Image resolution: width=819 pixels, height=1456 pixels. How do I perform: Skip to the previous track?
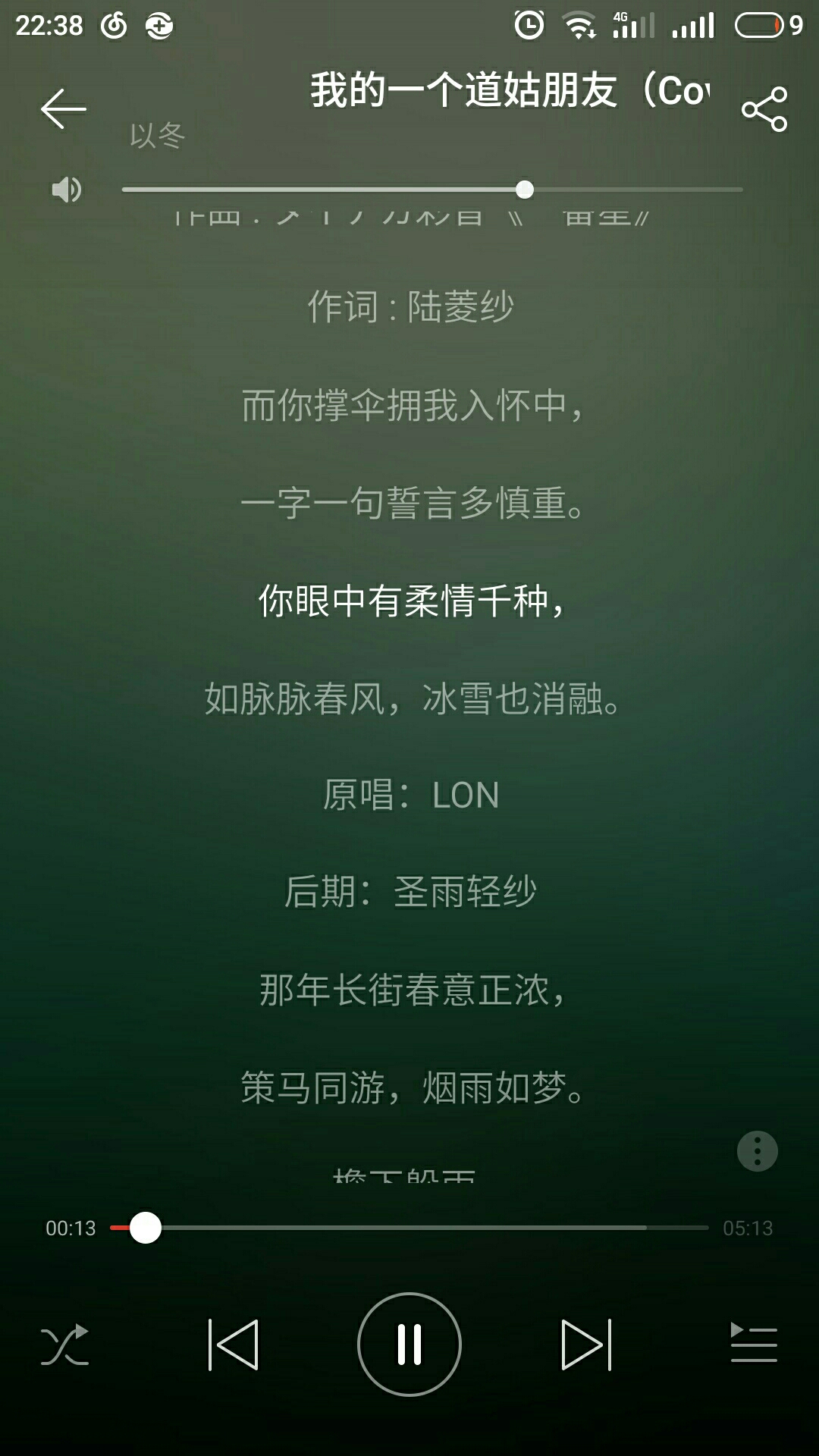(233, 1345)
